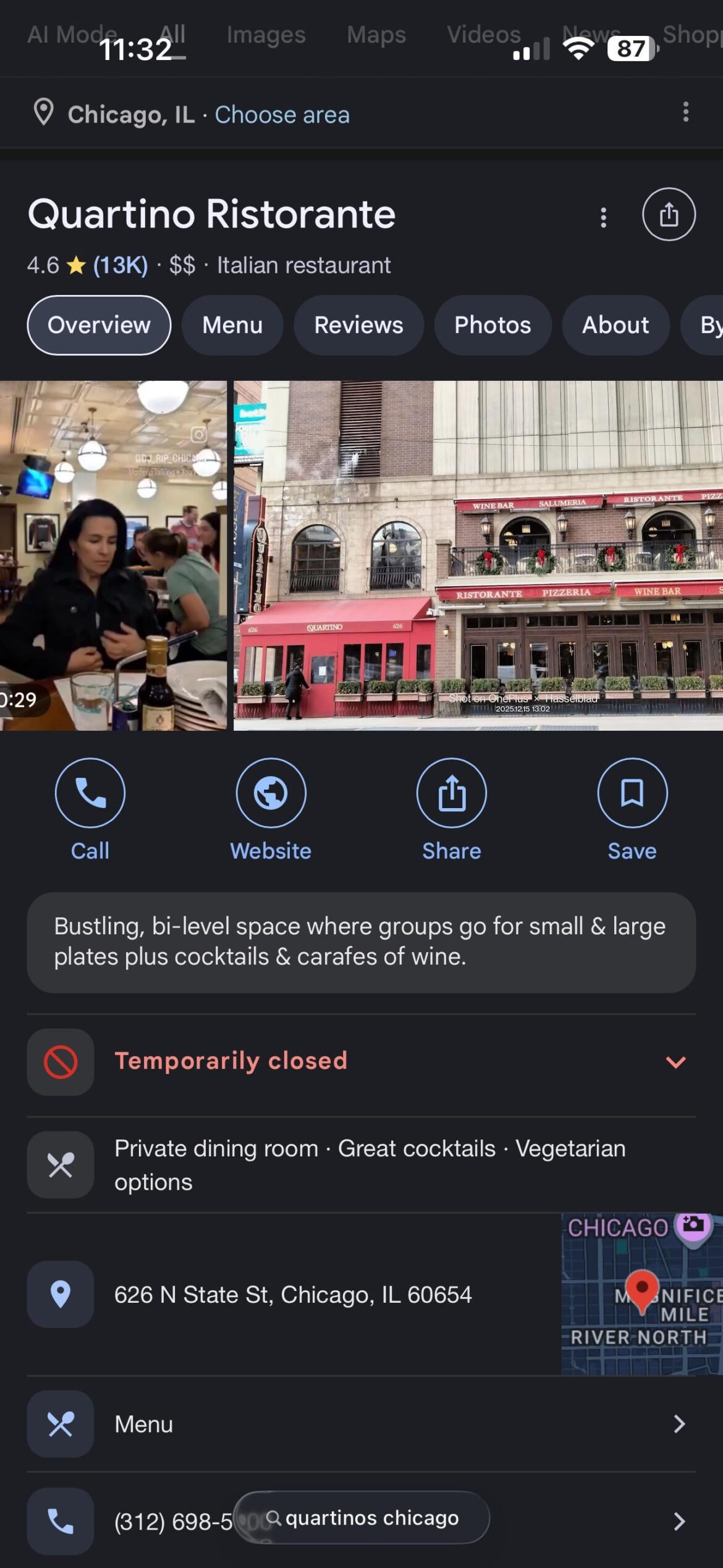Tap the circular share icon beside title

coord(668,215)
